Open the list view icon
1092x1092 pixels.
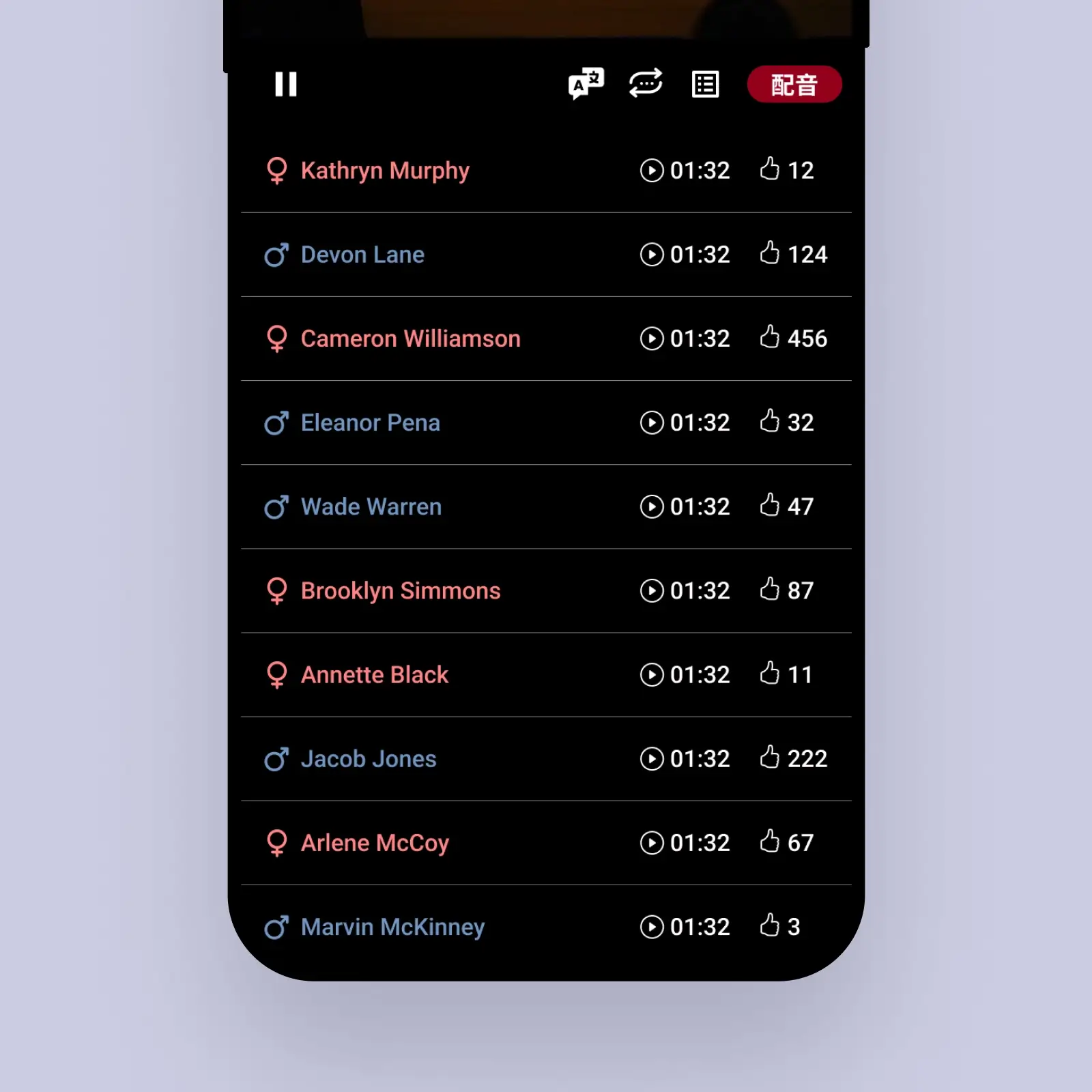click(x=705, y=85)
